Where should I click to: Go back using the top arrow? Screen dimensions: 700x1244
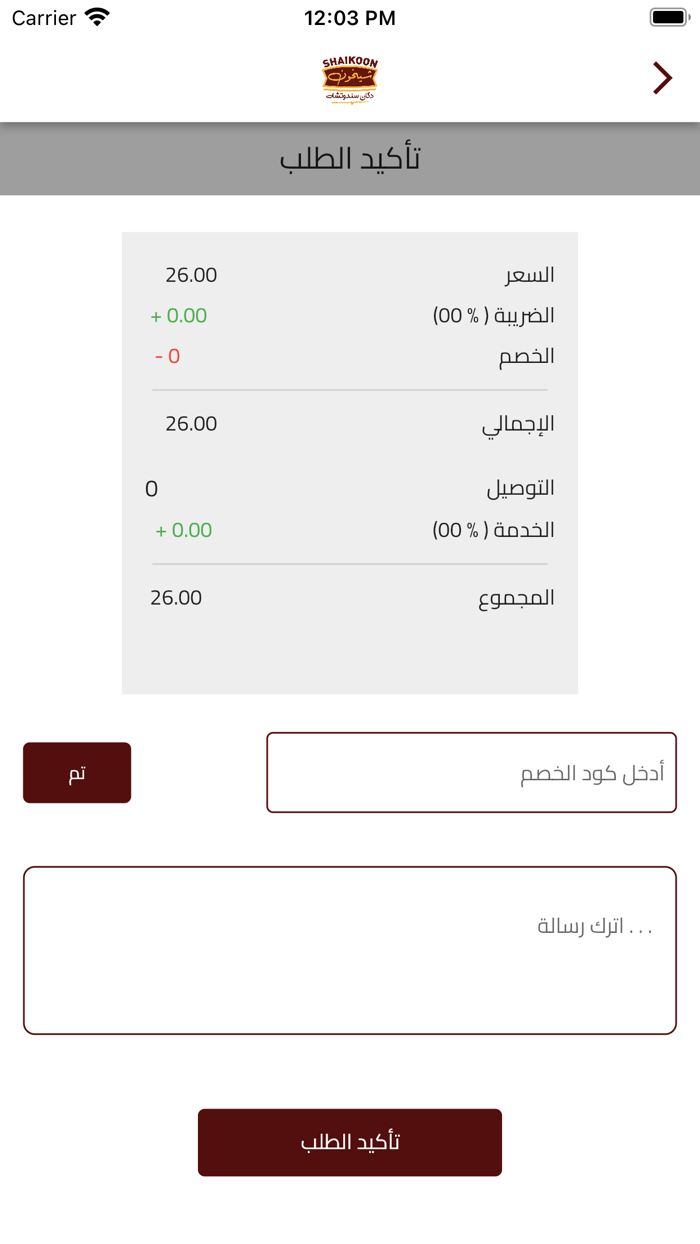pyautogui.click(x=662, y=78)
